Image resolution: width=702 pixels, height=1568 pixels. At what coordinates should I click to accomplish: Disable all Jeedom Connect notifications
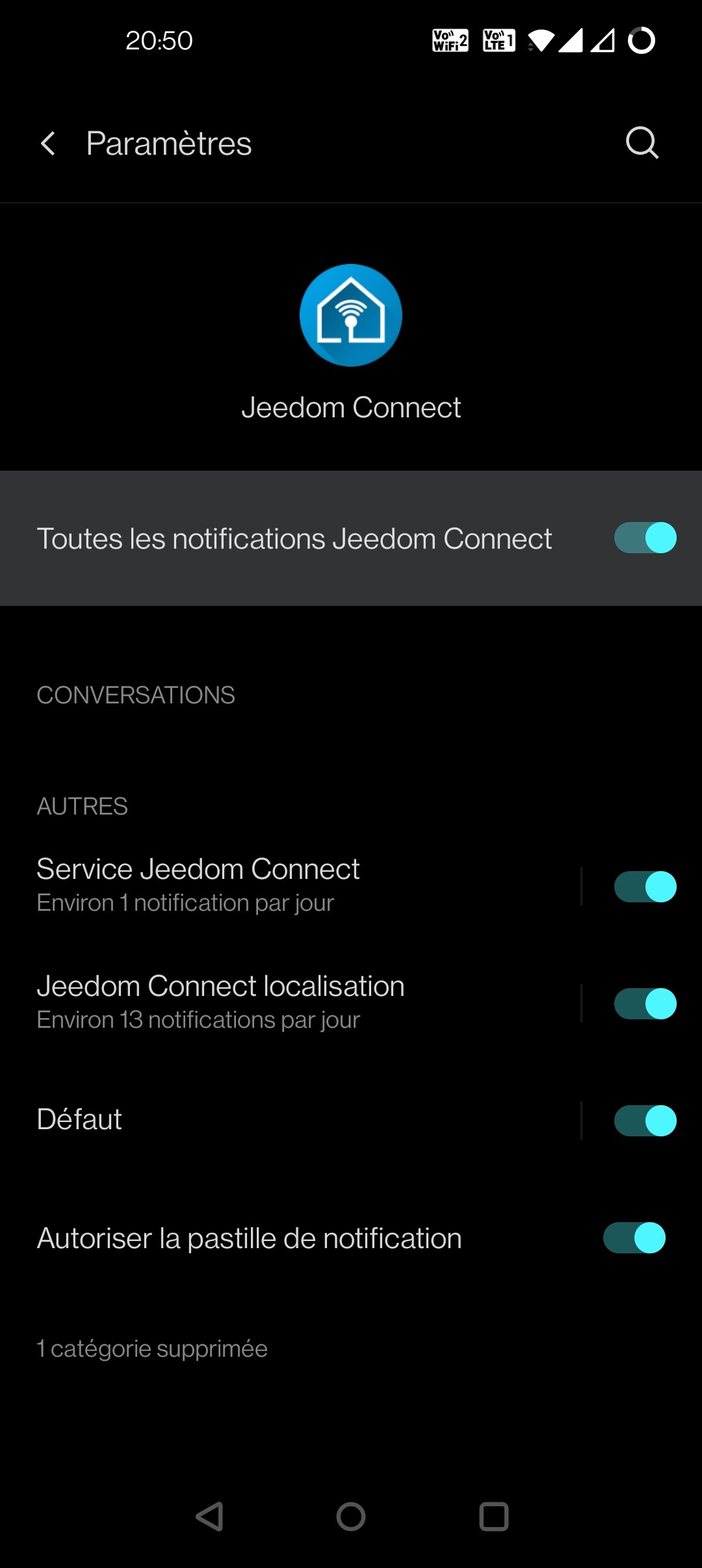[645, 538]
